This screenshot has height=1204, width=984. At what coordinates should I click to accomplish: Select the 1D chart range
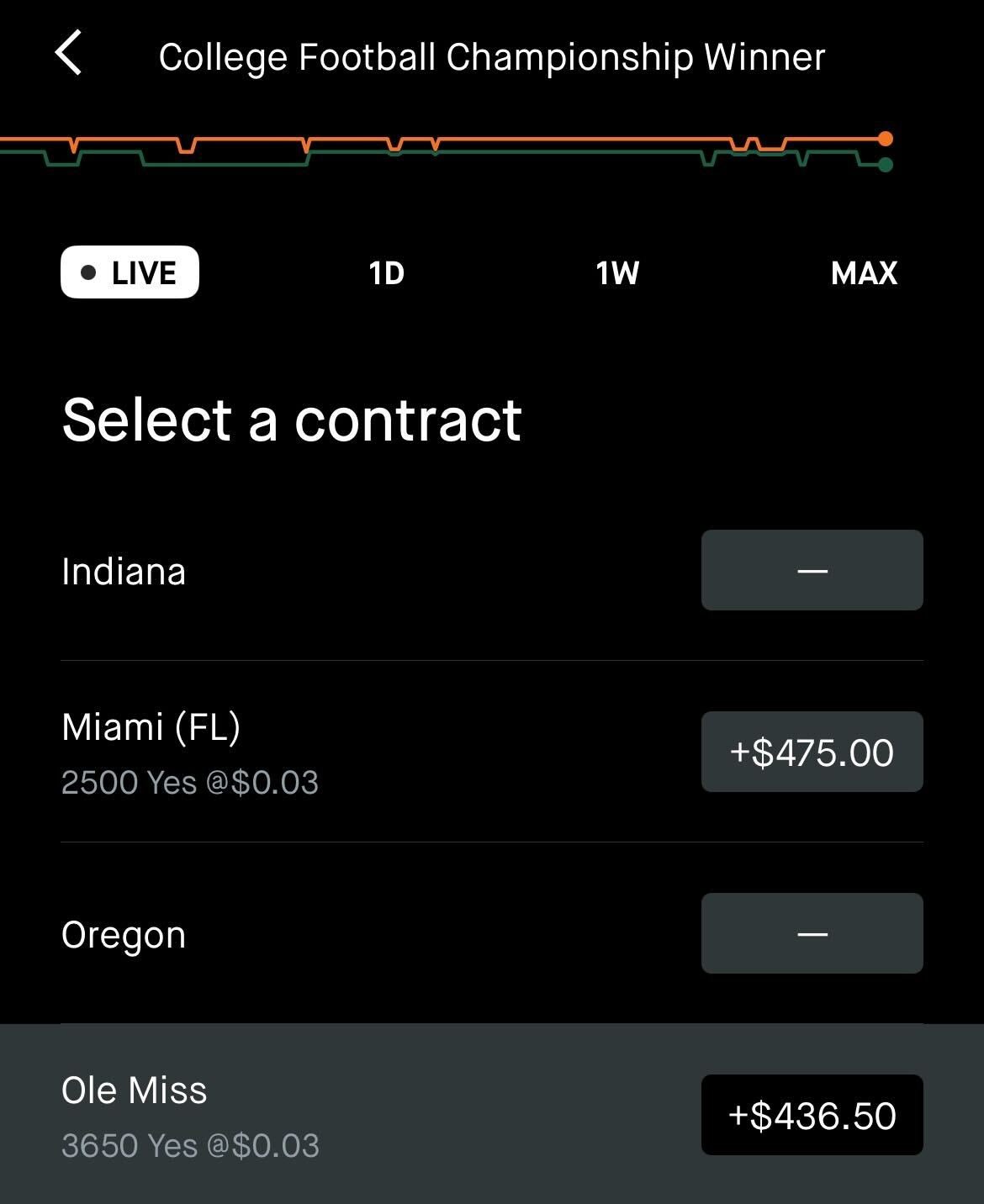(387, 272)
